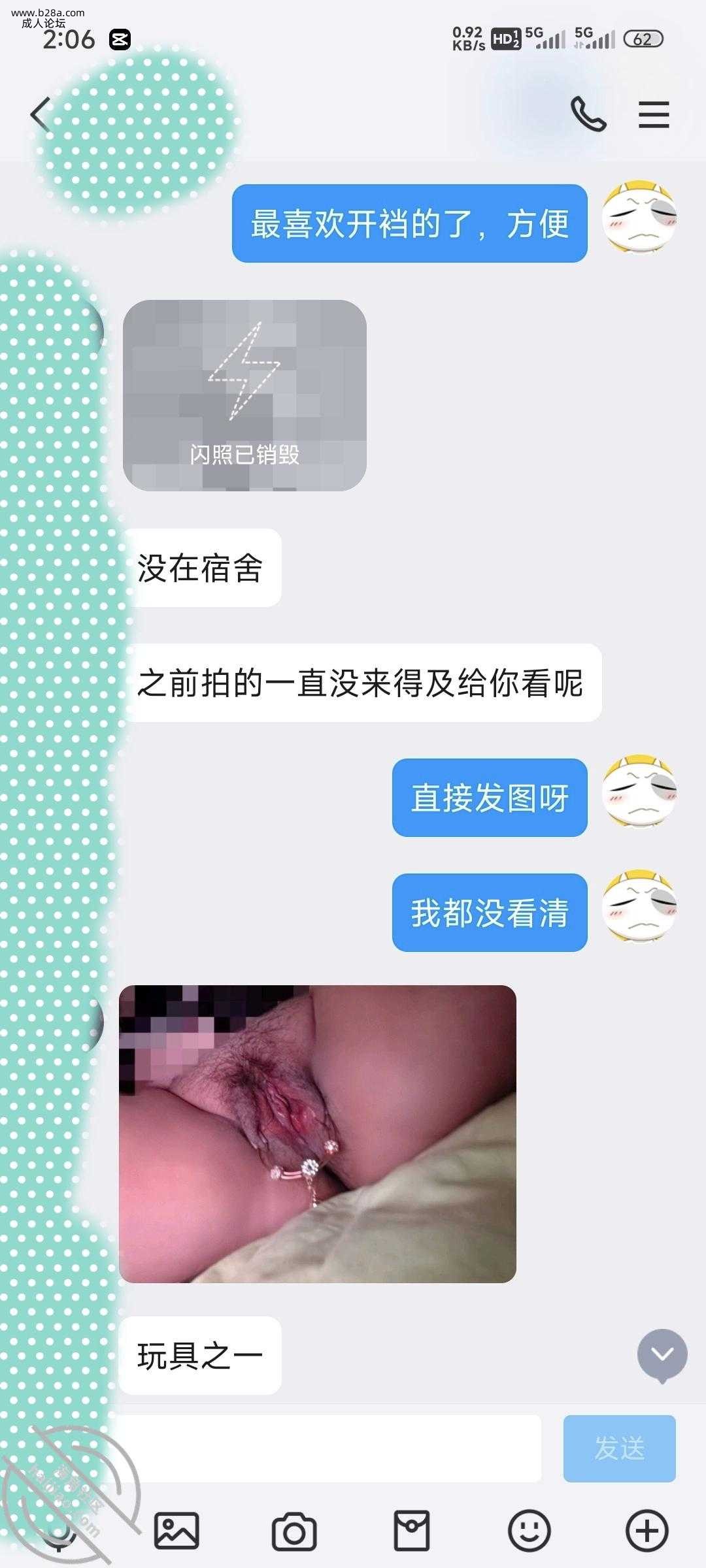706x1568 pixels.
Task: Open the photo gallery picker
Action: (176, 1530)
